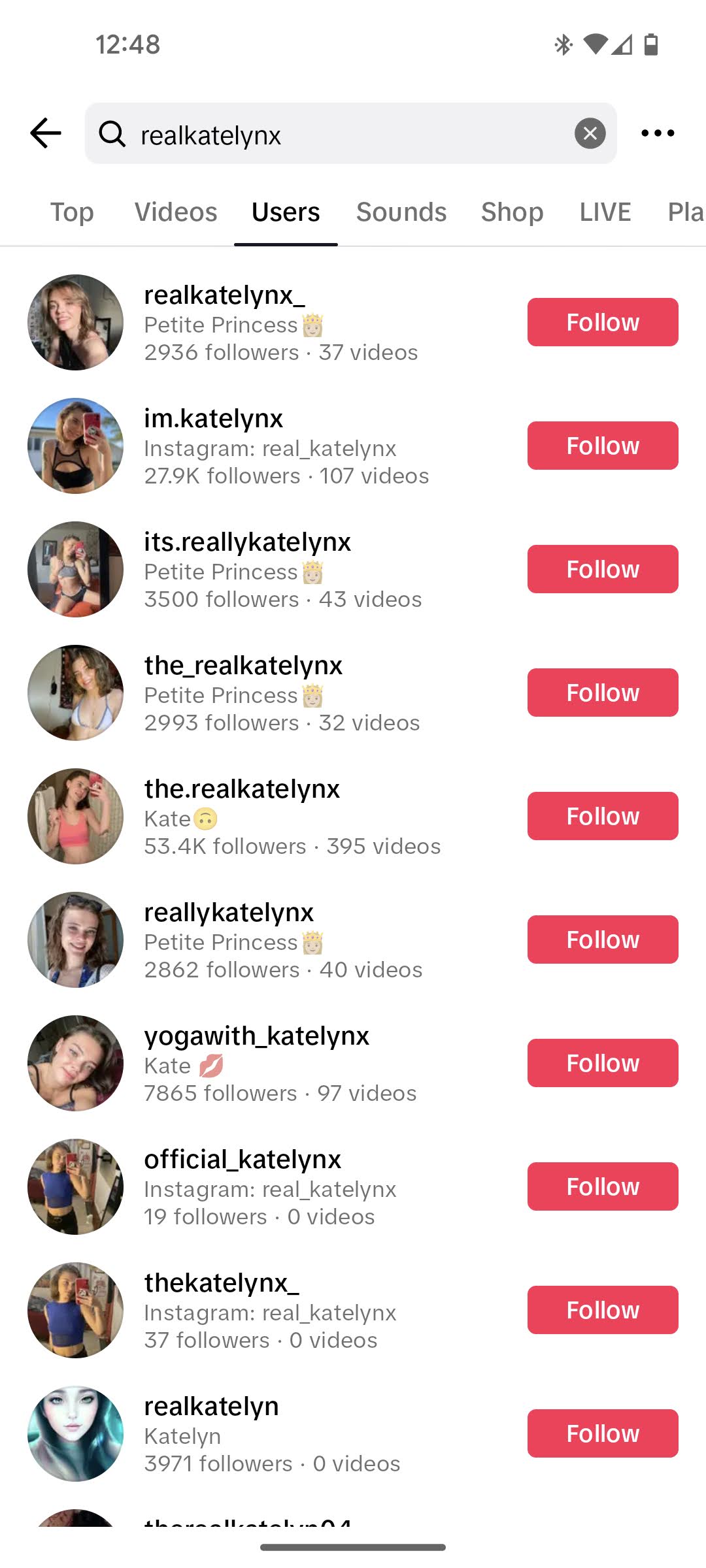
Task: Follow im.katelynx
Action: point(602,446)
